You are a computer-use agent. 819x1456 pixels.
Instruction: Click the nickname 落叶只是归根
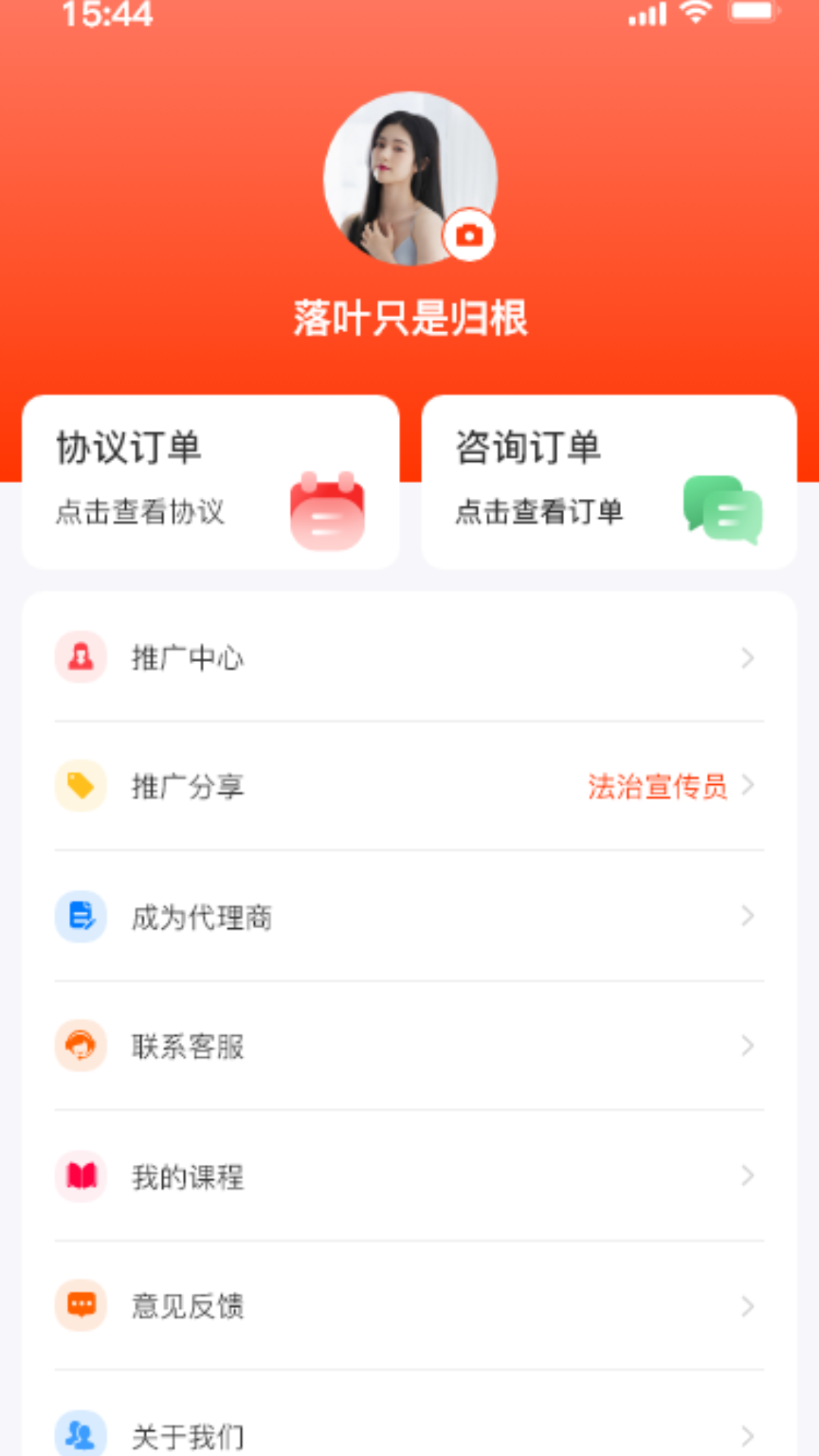click(x=409, y=317)
